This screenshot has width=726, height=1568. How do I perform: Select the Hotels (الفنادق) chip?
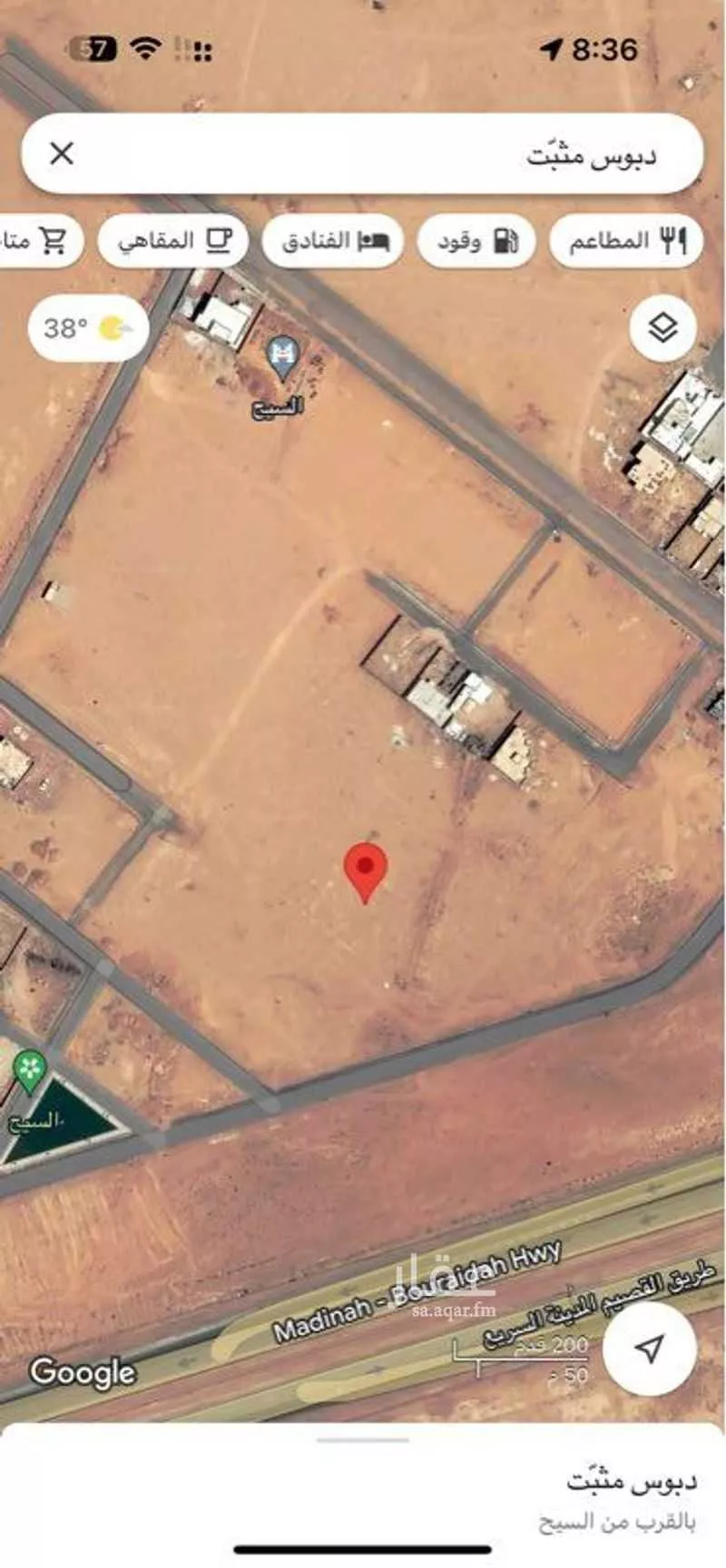pyautogui.click(x=333, y=241)
